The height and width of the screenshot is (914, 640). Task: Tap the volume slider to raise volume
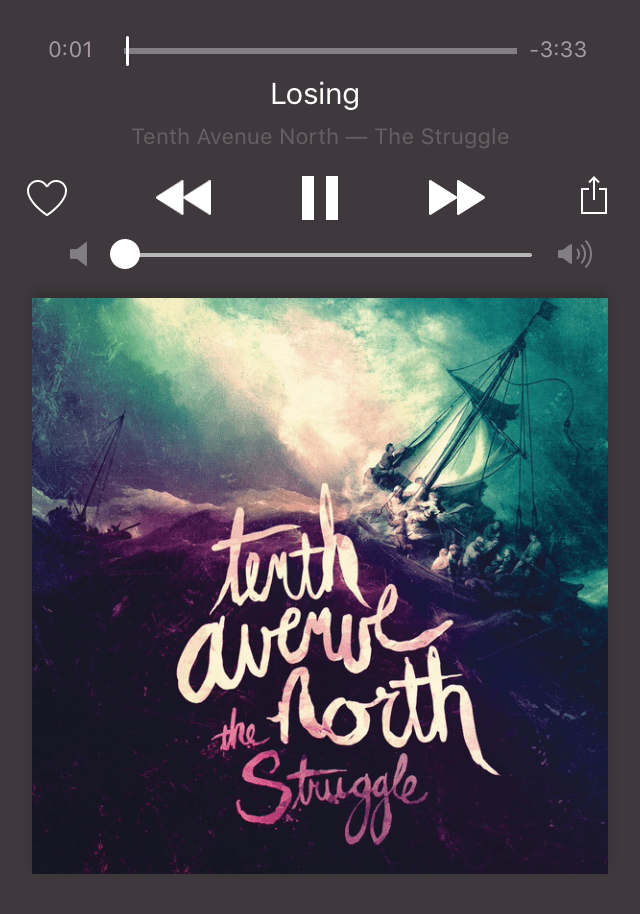tap(400, 255)
